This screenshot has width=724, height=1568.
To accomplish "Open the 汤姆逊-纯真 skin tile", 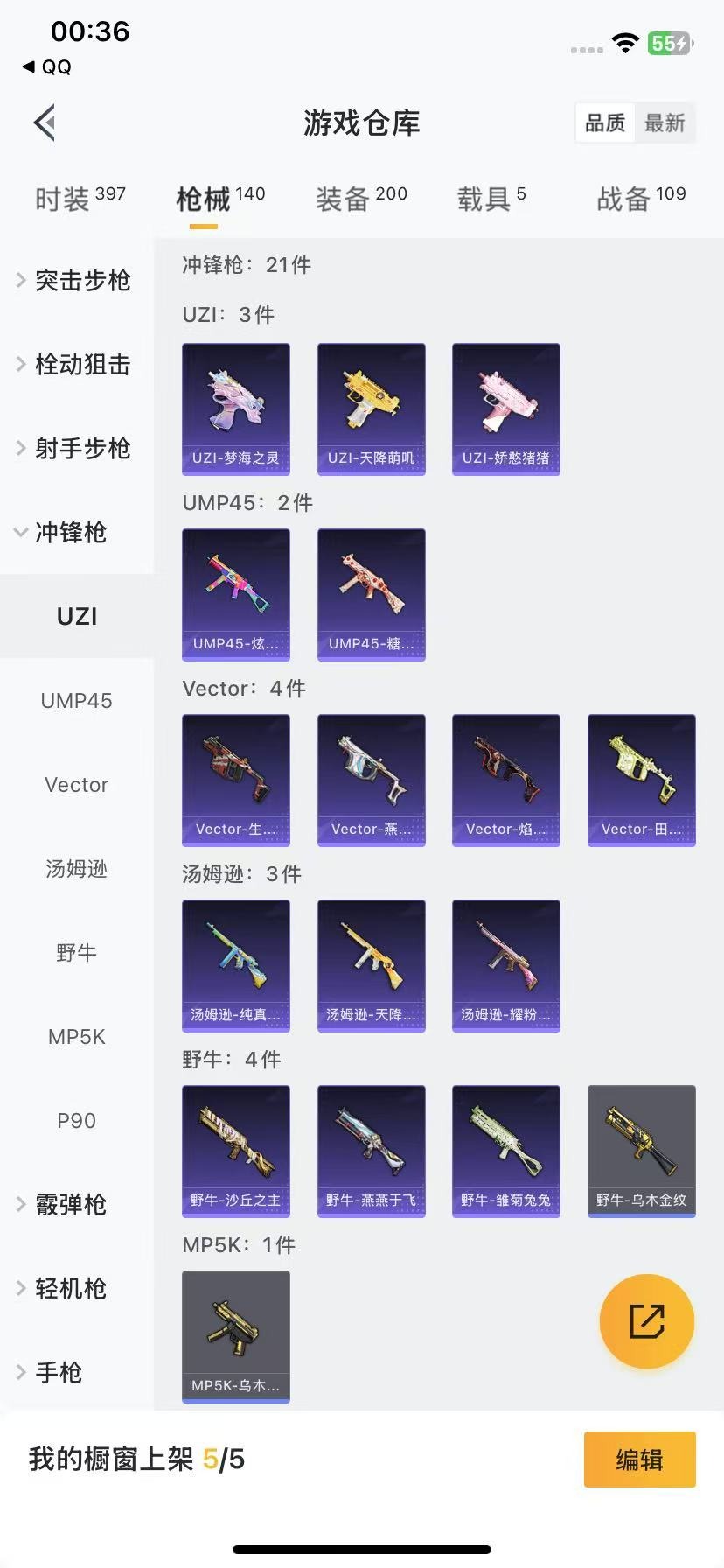I will 236,966.
